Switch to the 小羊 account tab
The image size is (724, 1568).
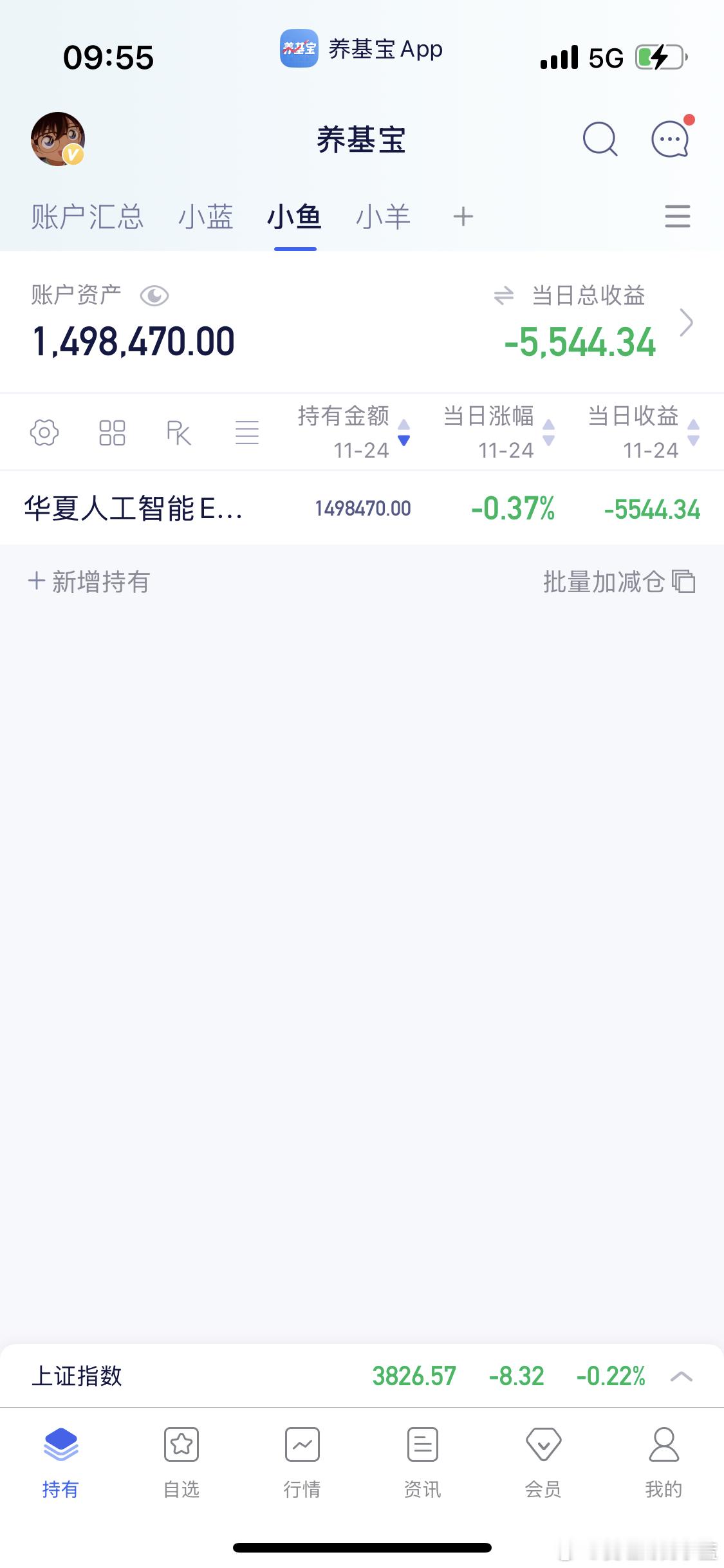(384, 217)
